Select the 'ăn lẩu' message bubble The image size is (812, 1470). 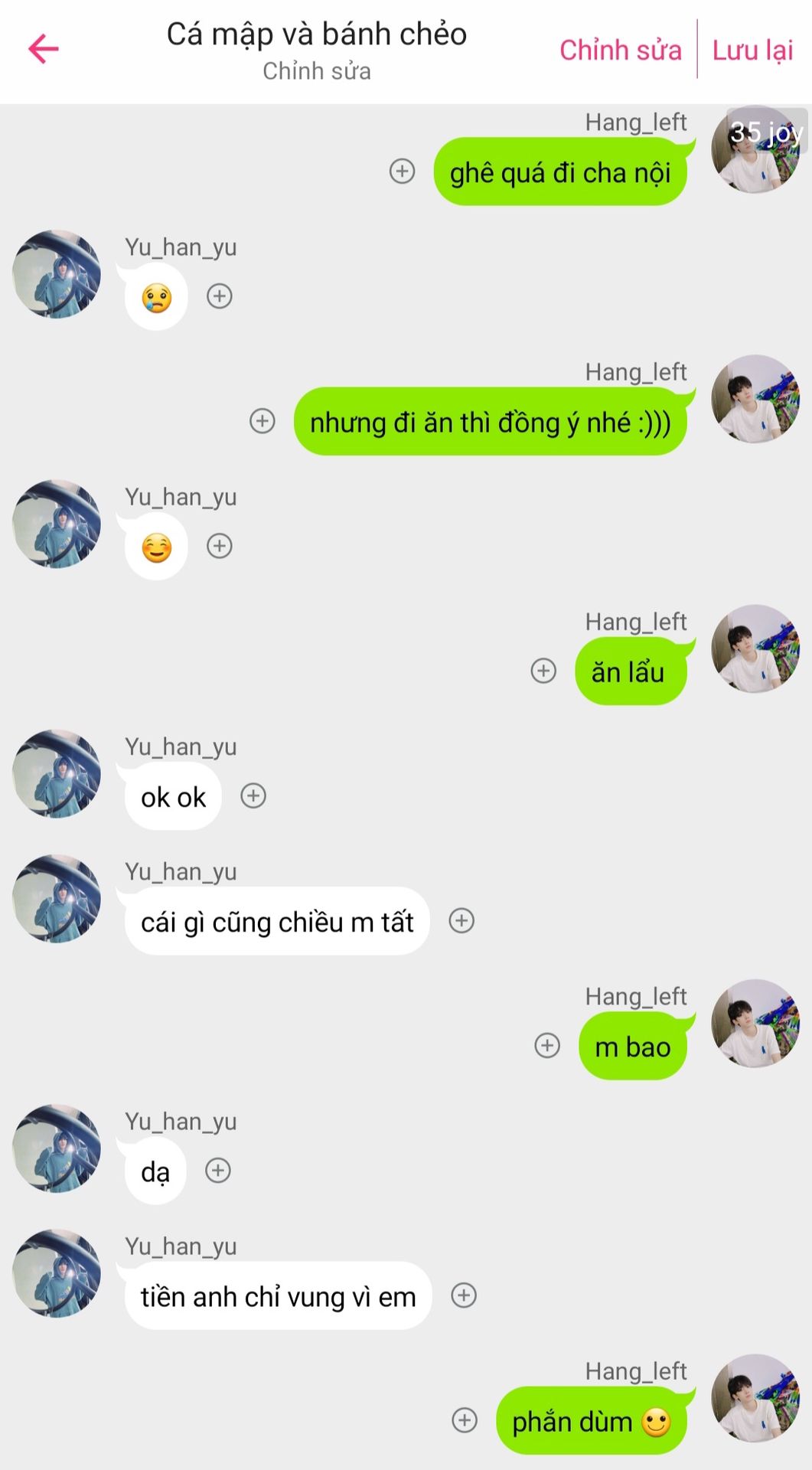[630, 672]
